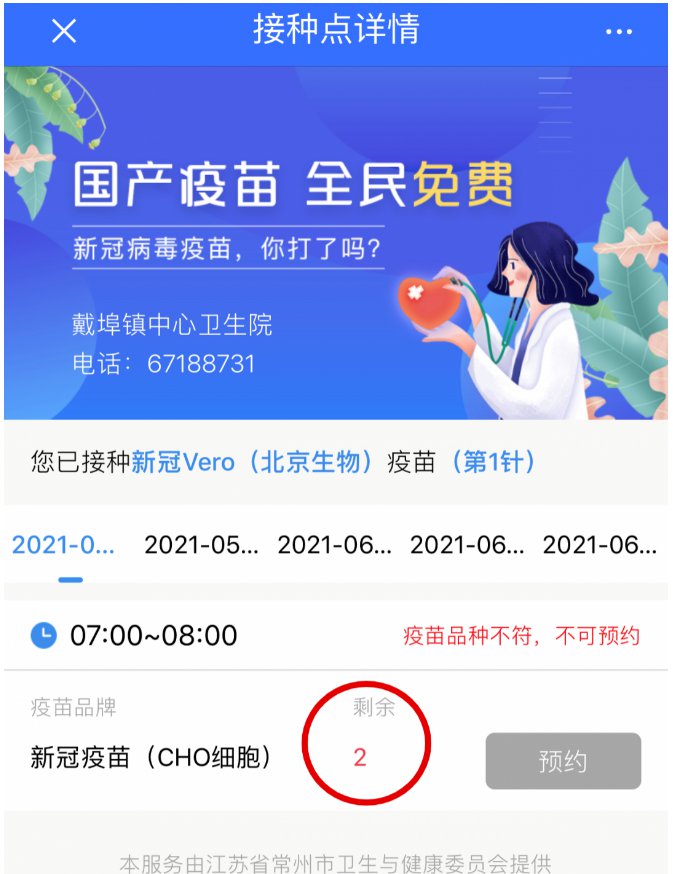The image size is (673, 874).
Task: Open the three-dot more options menu
Action: 619,32
